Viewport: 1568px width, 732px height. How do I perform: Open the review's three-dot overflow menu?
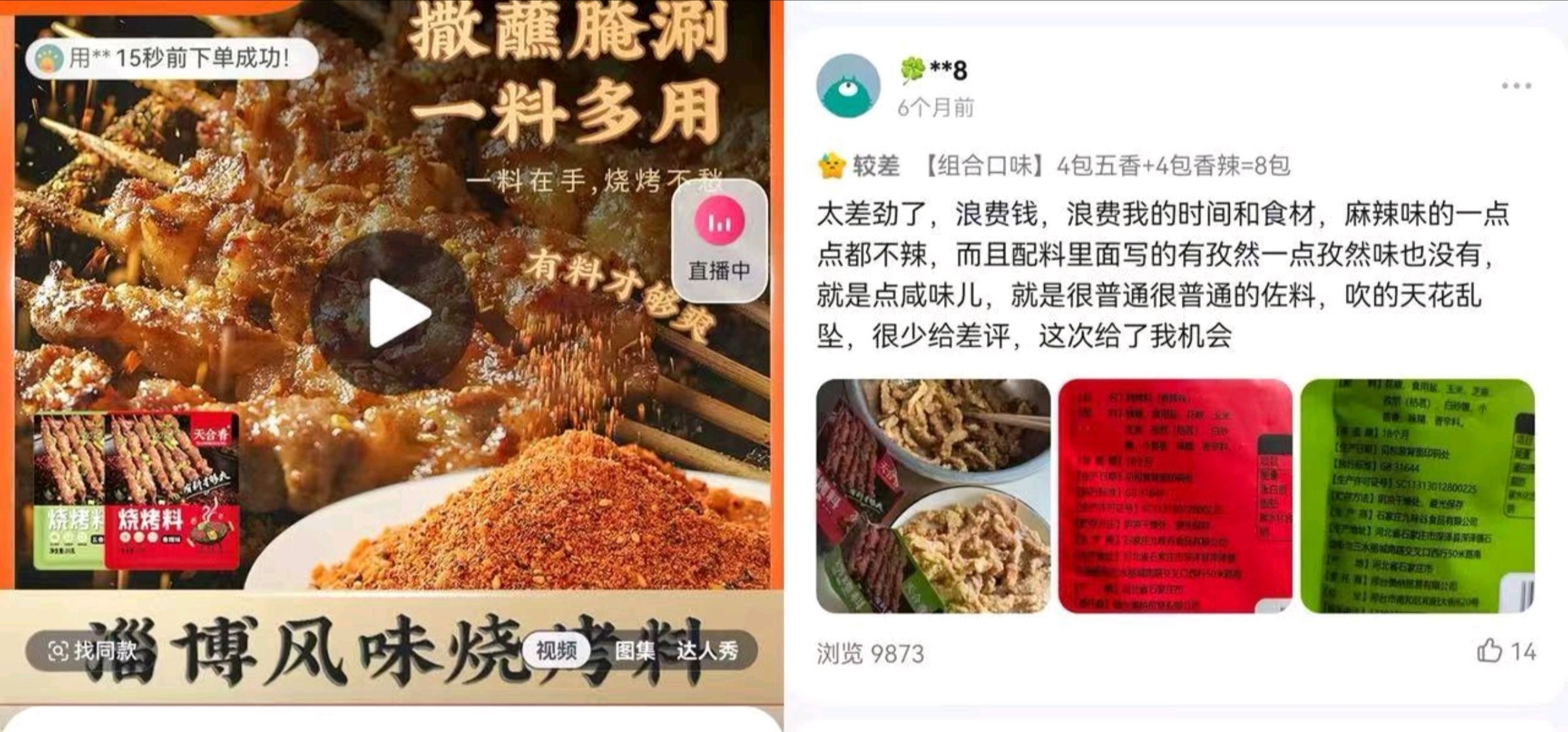(1515, 86)
